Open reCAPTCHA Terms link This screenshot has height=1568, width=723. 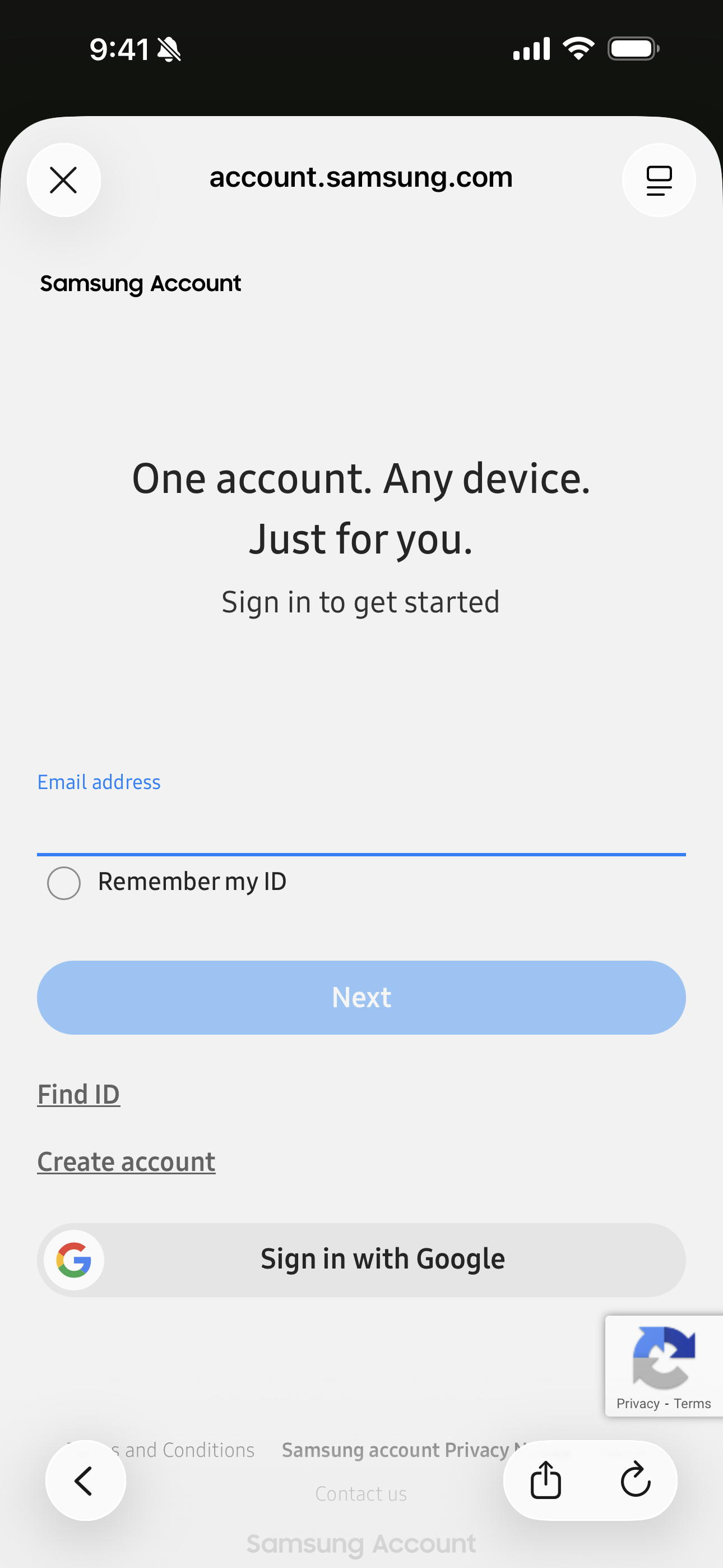point(692,1404)
